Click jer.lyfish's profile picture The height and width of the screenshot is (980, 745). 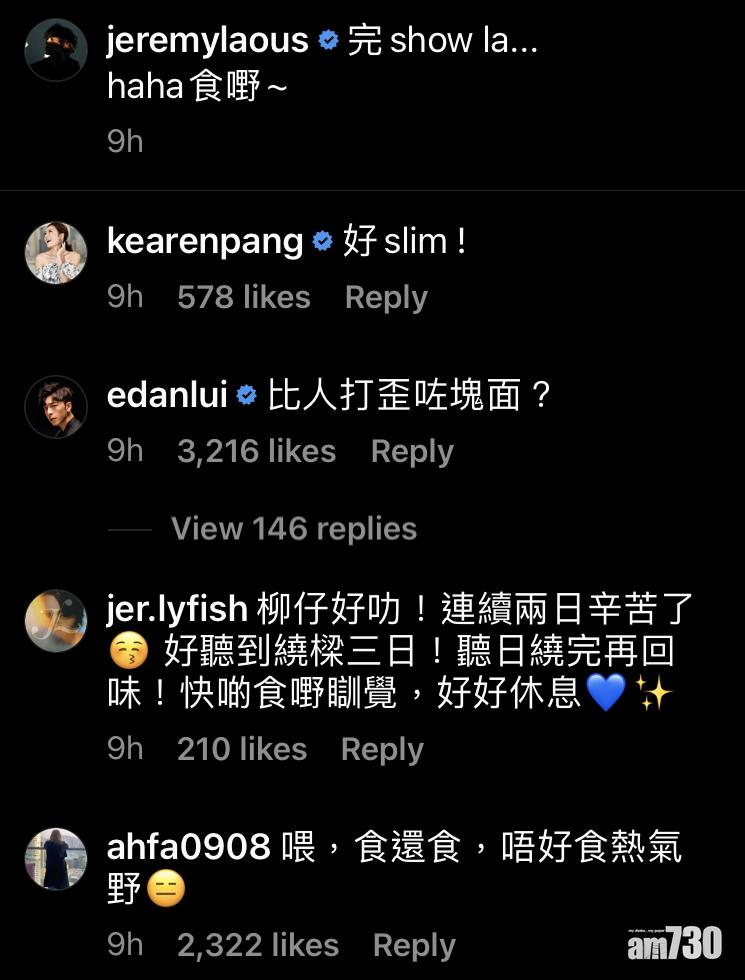[x=57, y=620]
